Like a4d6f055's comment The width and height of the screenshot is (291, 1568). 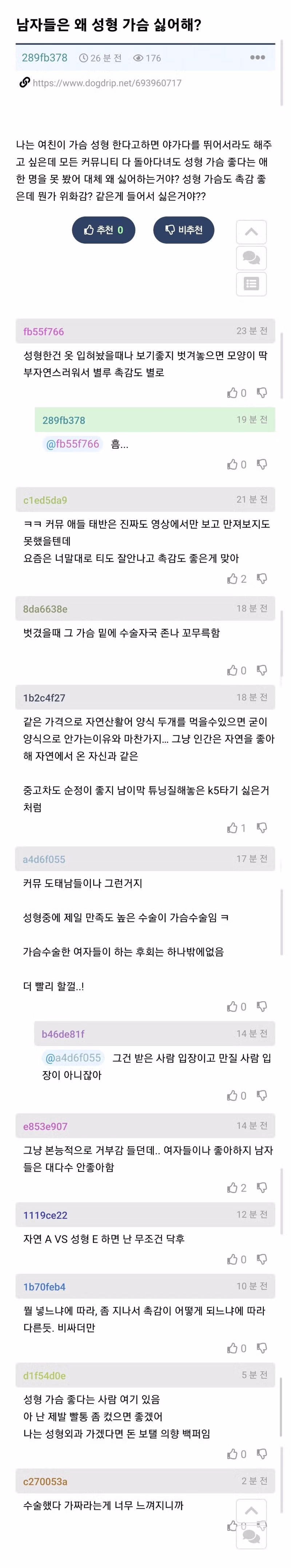click(232, 1007)
